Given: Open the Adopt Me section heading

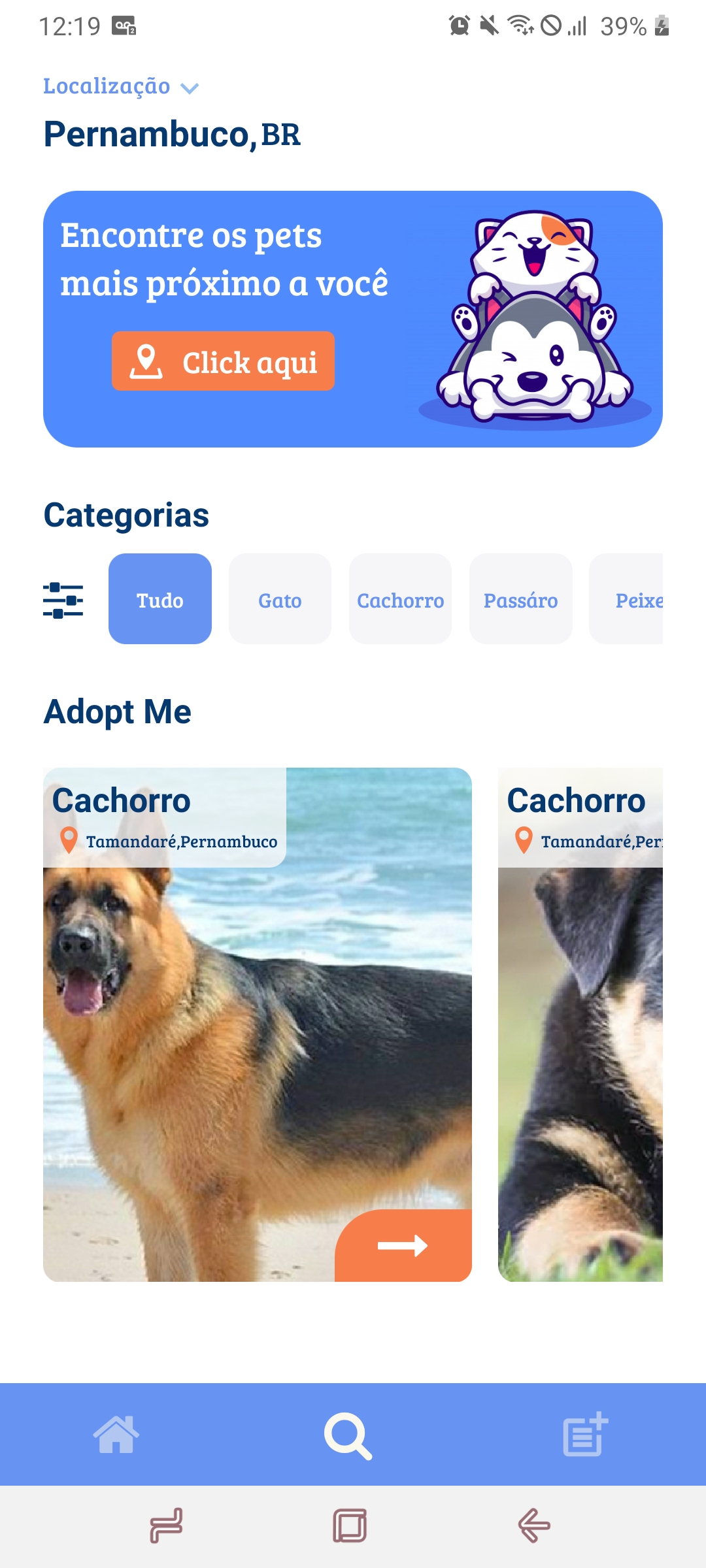Looking at the screenshot, I should point(116,711).
